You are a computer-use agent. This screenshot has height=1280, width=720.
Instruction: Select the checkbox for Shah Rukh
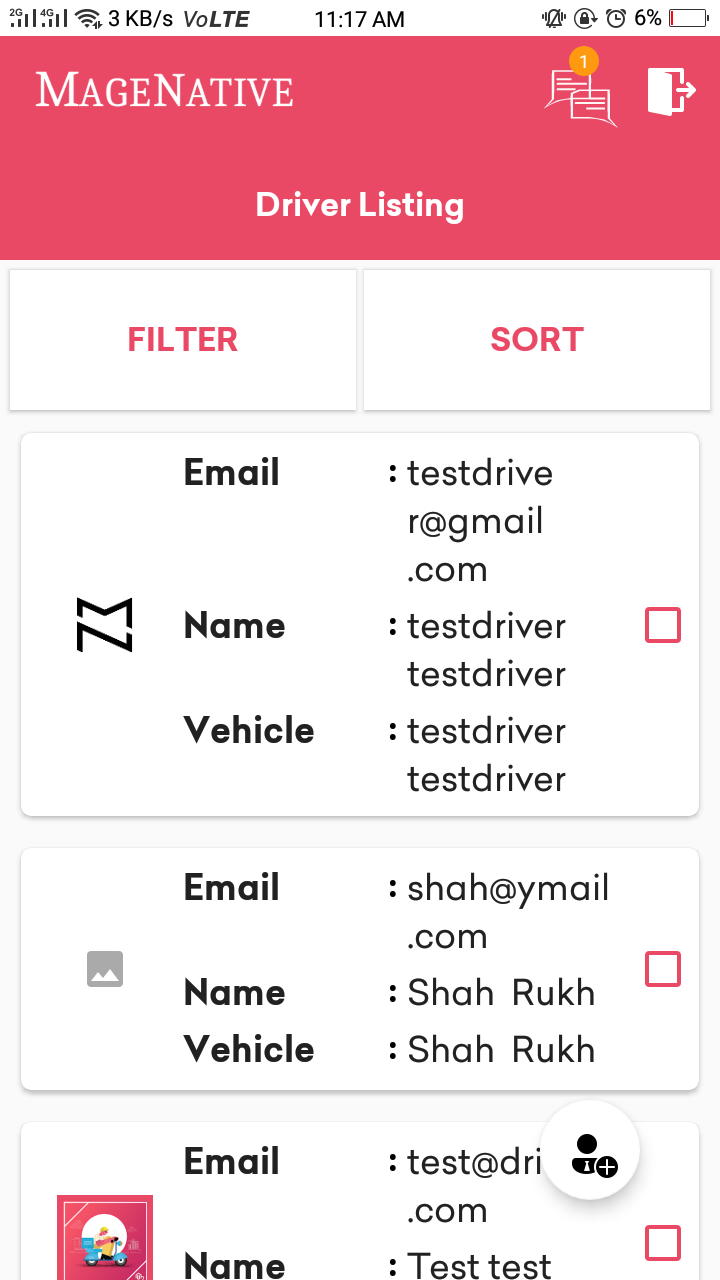[x=663, y=969]
